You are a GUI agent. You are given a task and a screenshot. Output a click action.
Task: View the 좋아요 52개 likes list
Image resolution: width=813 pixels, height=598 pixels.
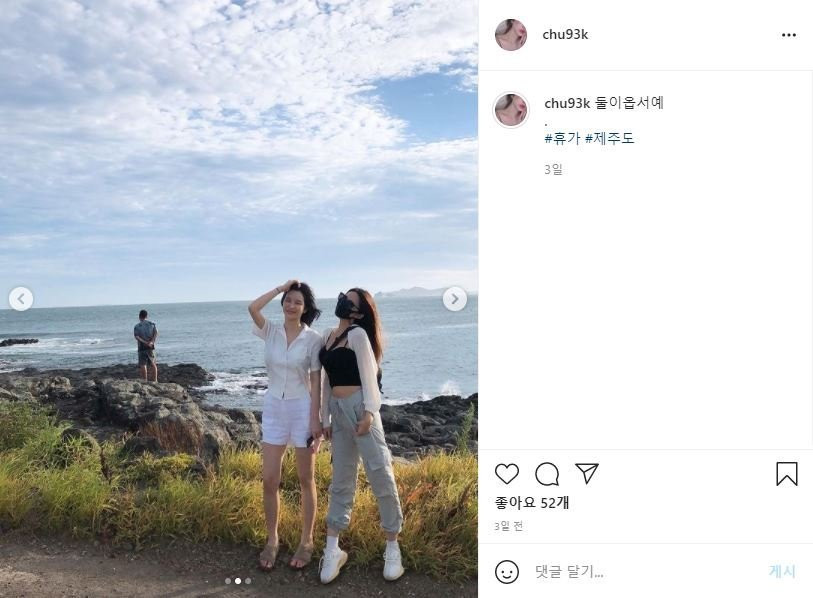point(532,503)
